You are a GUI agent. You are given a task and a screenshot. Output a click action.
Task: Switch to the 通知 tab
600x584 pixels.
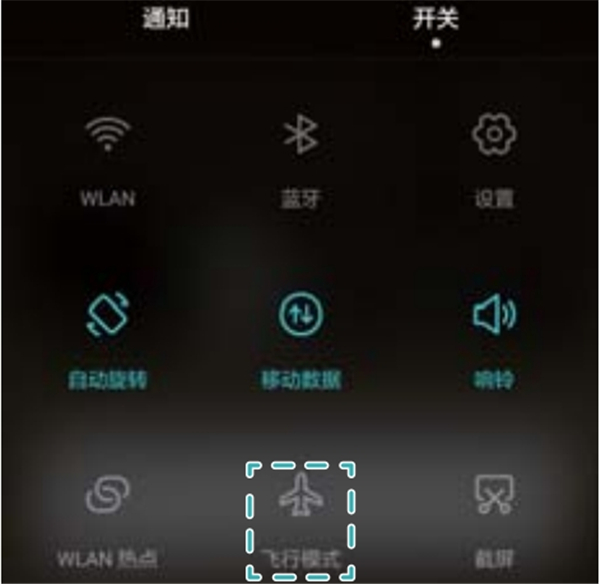click(166, 19)
